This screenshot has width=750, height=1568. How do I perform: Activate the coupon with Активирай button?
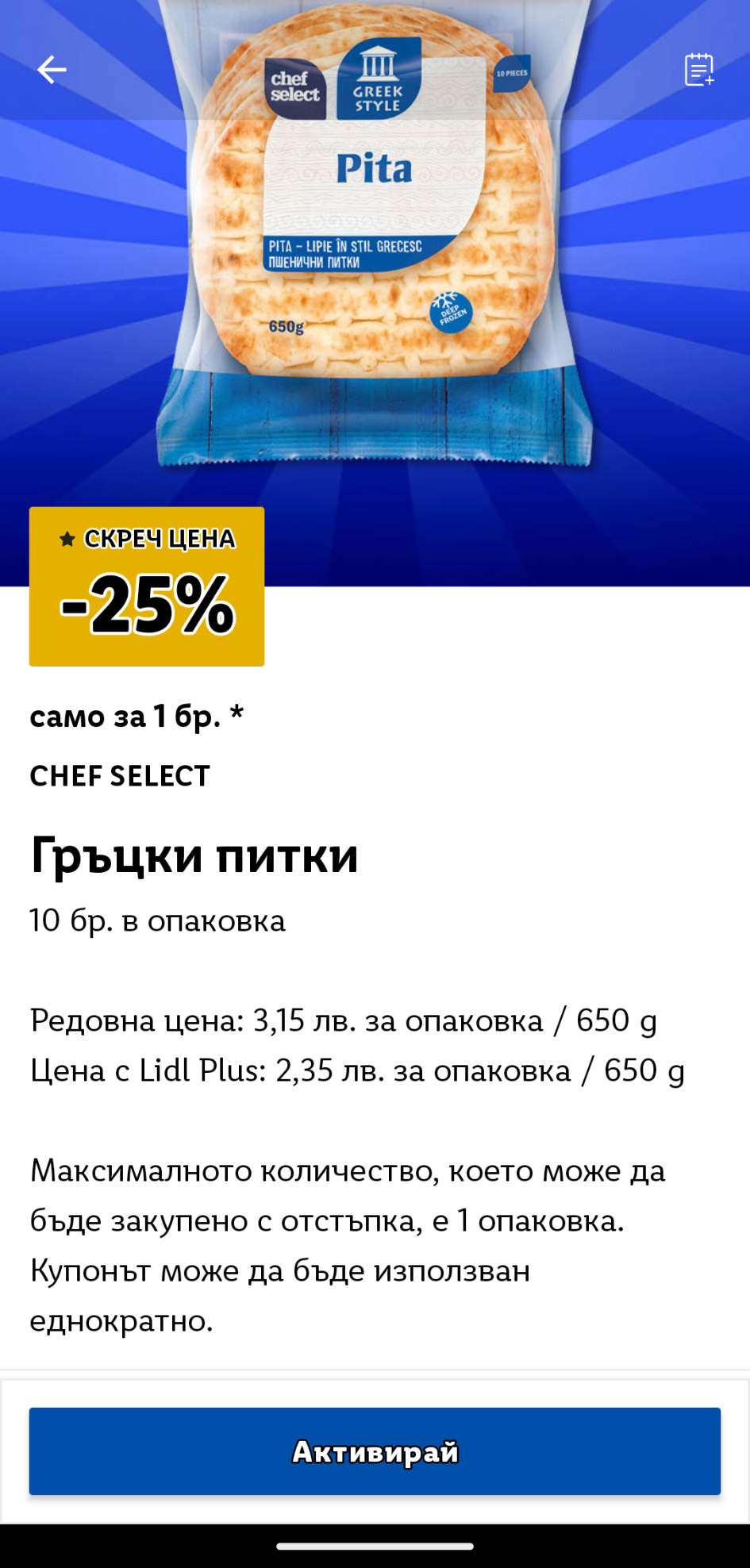(375, 1451)
